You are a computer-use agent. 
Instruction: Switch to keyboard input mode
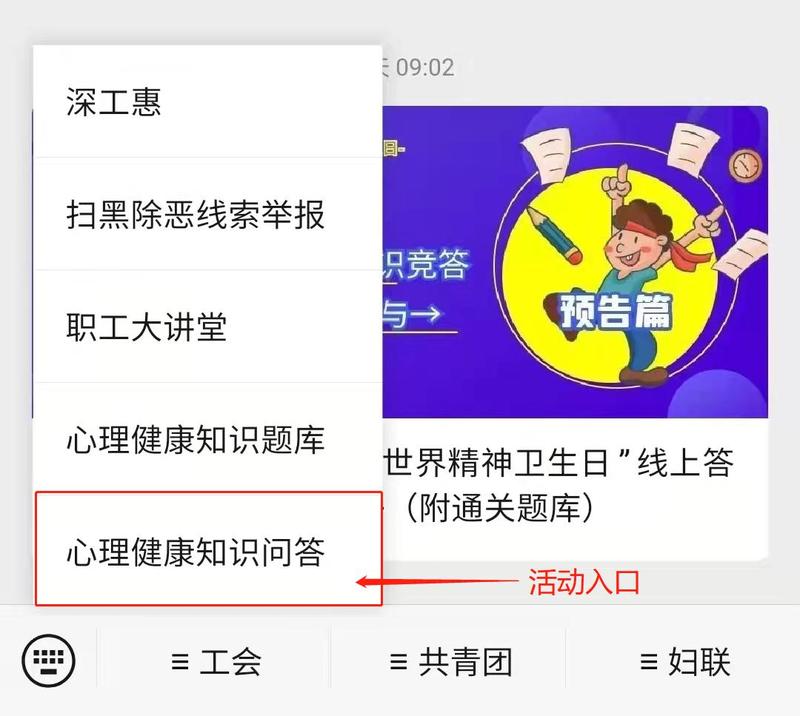coord(48,660)
